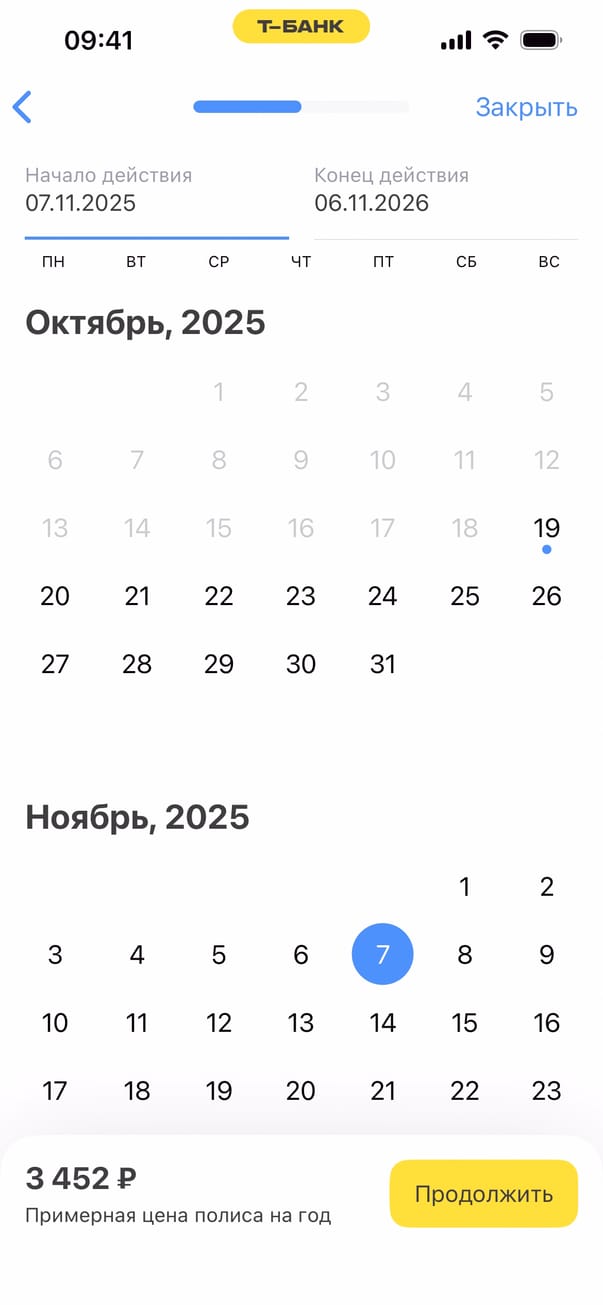Tap Продолжить to continue
The height and width of the screenshot is (1305, 603).
pyautogui.click(x=483, y=1193)
